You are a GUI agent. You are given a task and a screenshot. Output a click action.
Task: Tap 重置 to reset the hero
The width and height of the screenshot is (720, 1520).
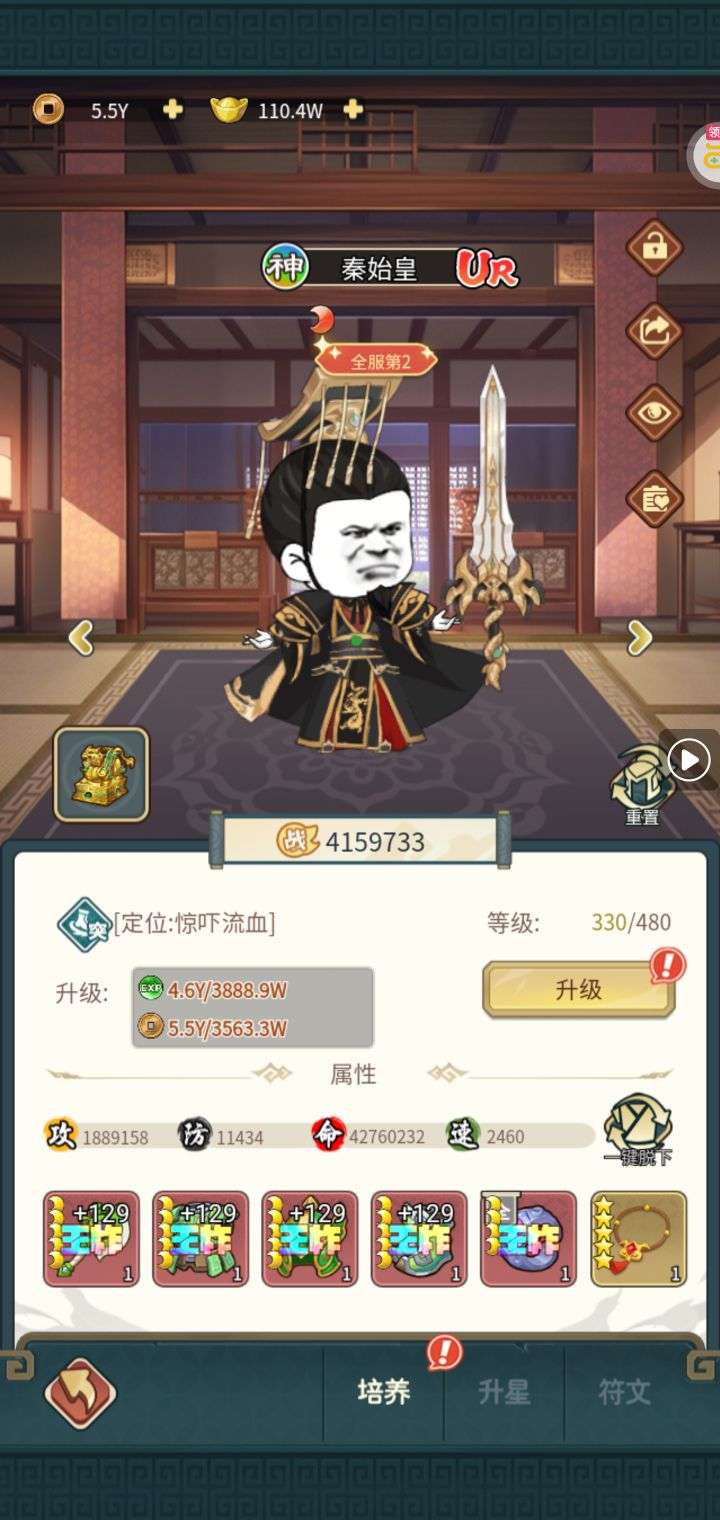pyautogui.click(x=641, y=787)
